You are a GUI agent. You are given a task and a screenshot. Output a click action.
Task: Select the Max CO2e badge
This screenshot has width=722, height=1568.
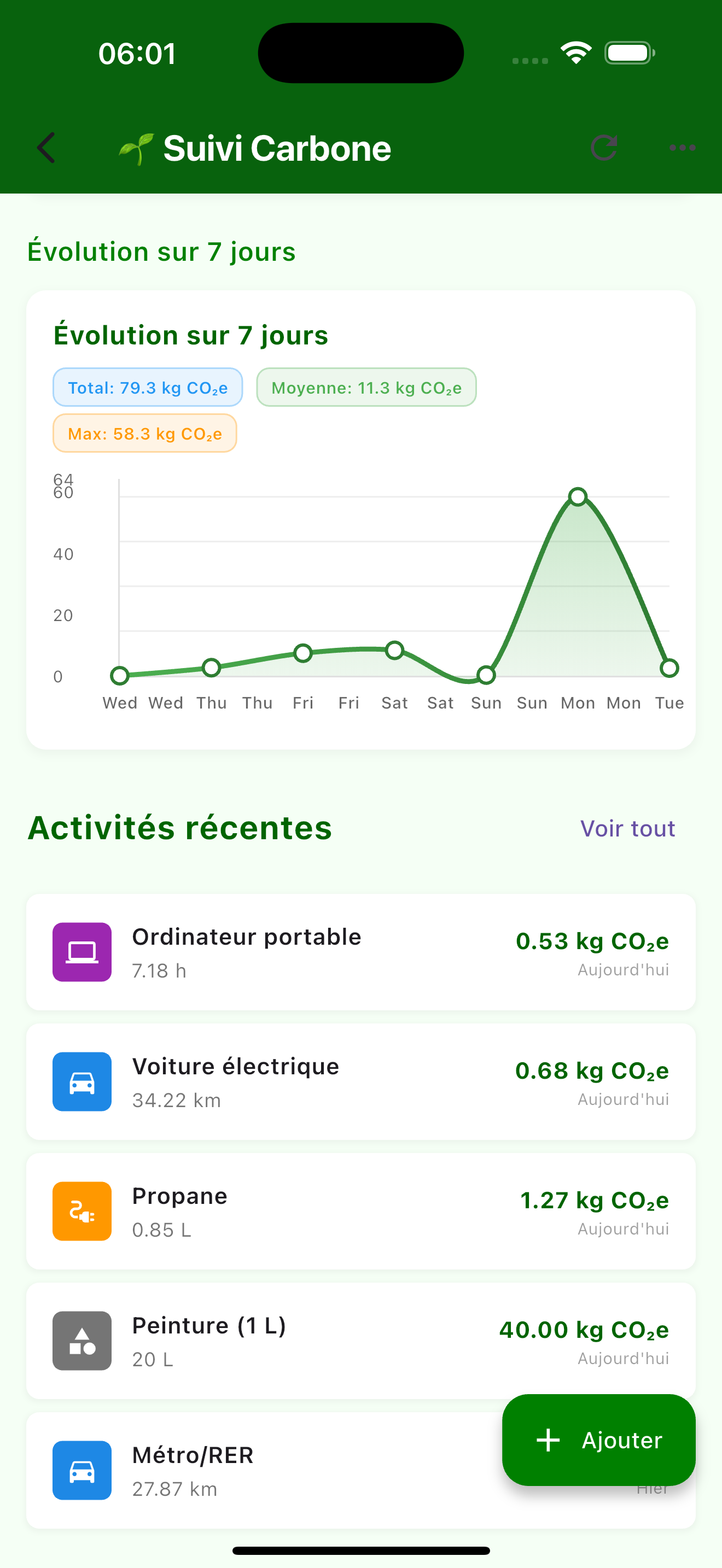(145, 433)
